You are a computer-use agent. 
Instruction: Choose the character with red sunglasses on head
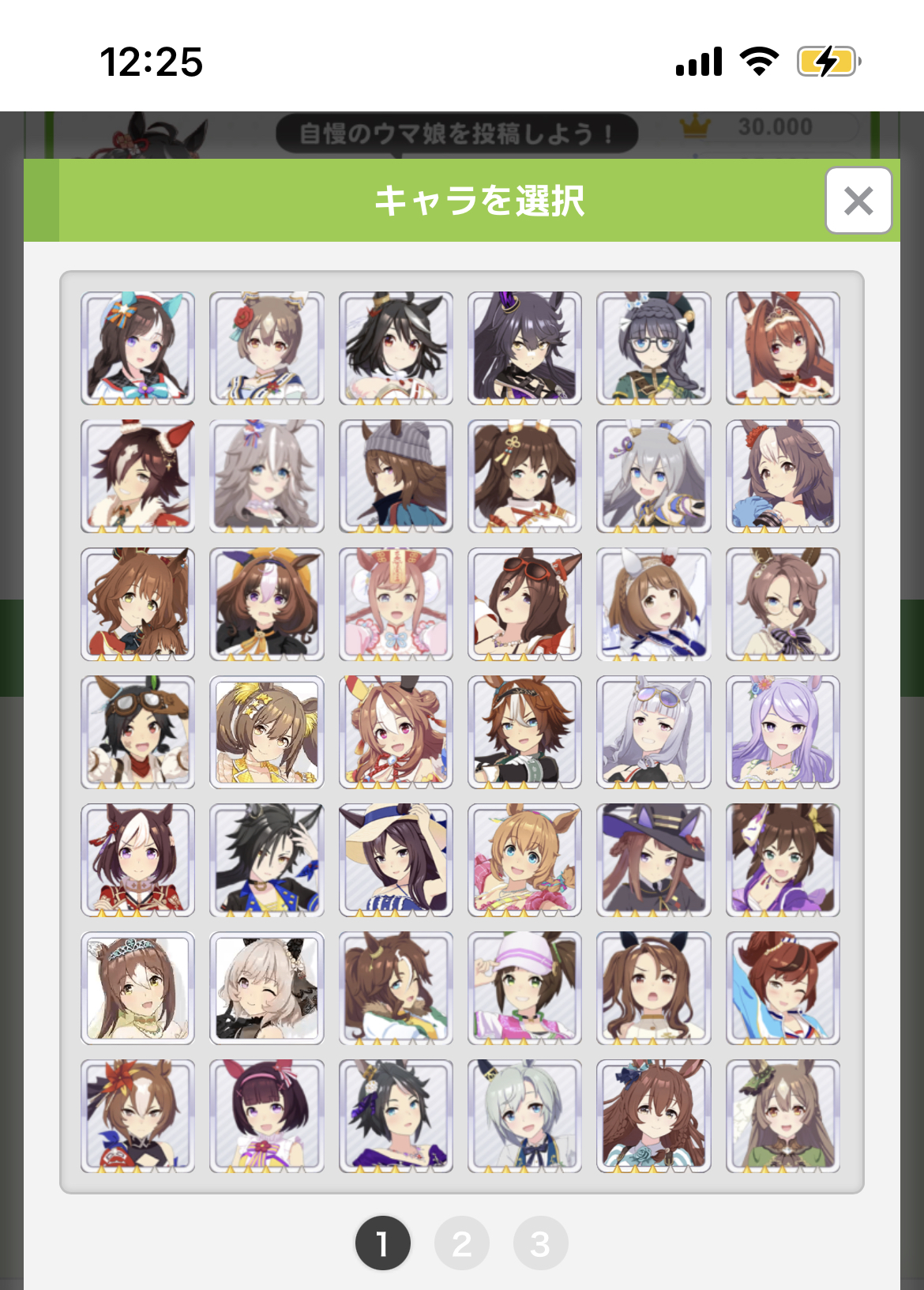point(524,604)
